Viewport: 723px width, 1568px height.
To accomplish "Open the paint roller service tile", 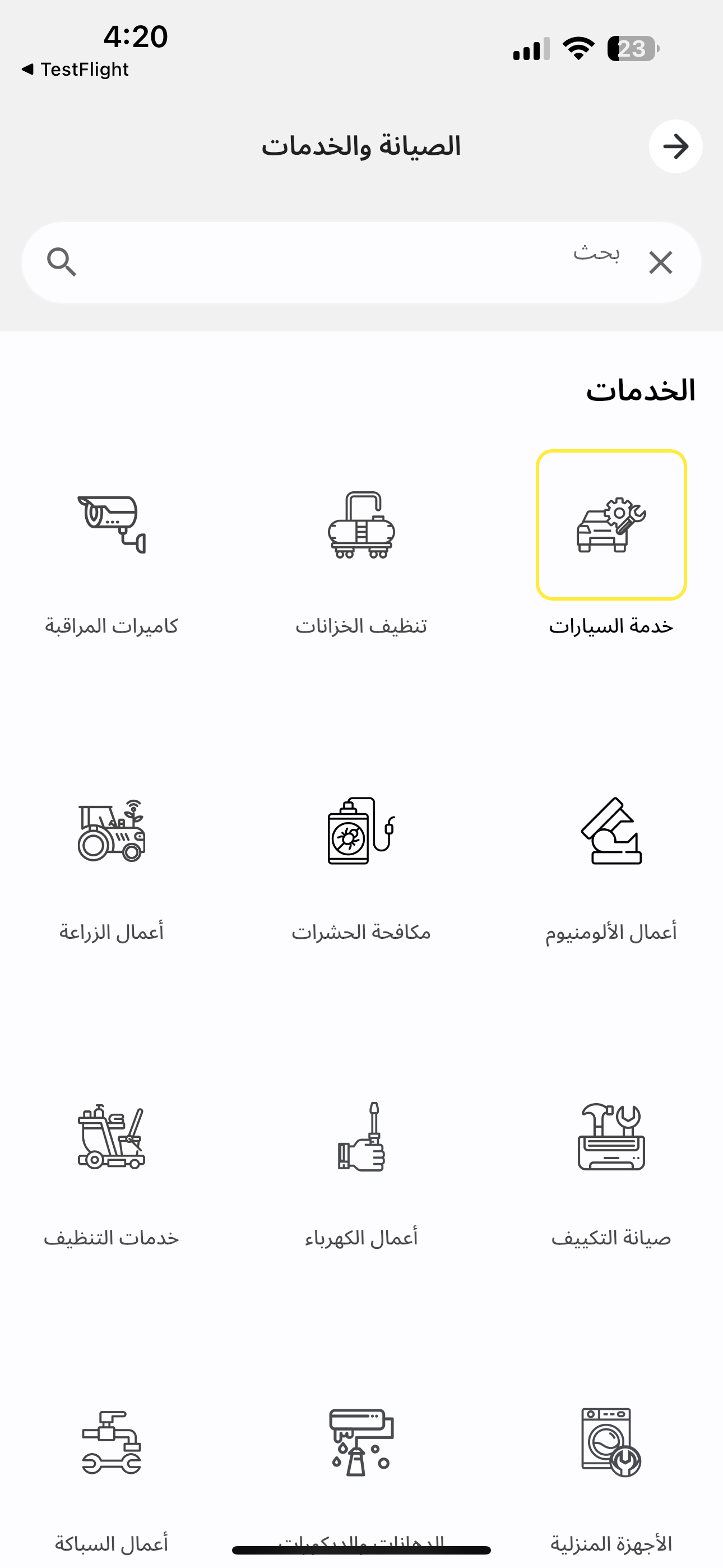I will (361, 1442).
